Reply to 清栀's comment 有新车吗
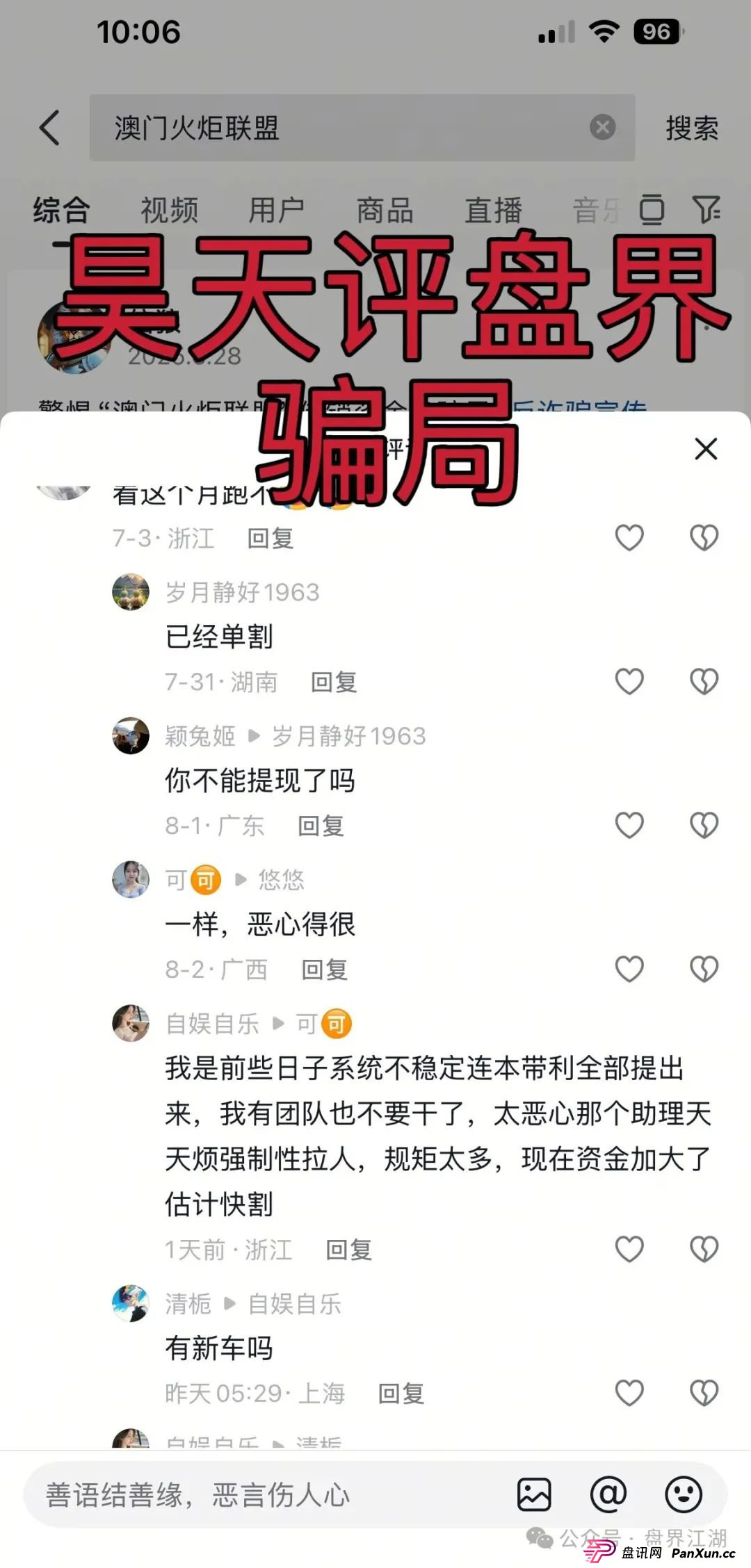The image size is (751, 1568). (x=401, y=1394)
